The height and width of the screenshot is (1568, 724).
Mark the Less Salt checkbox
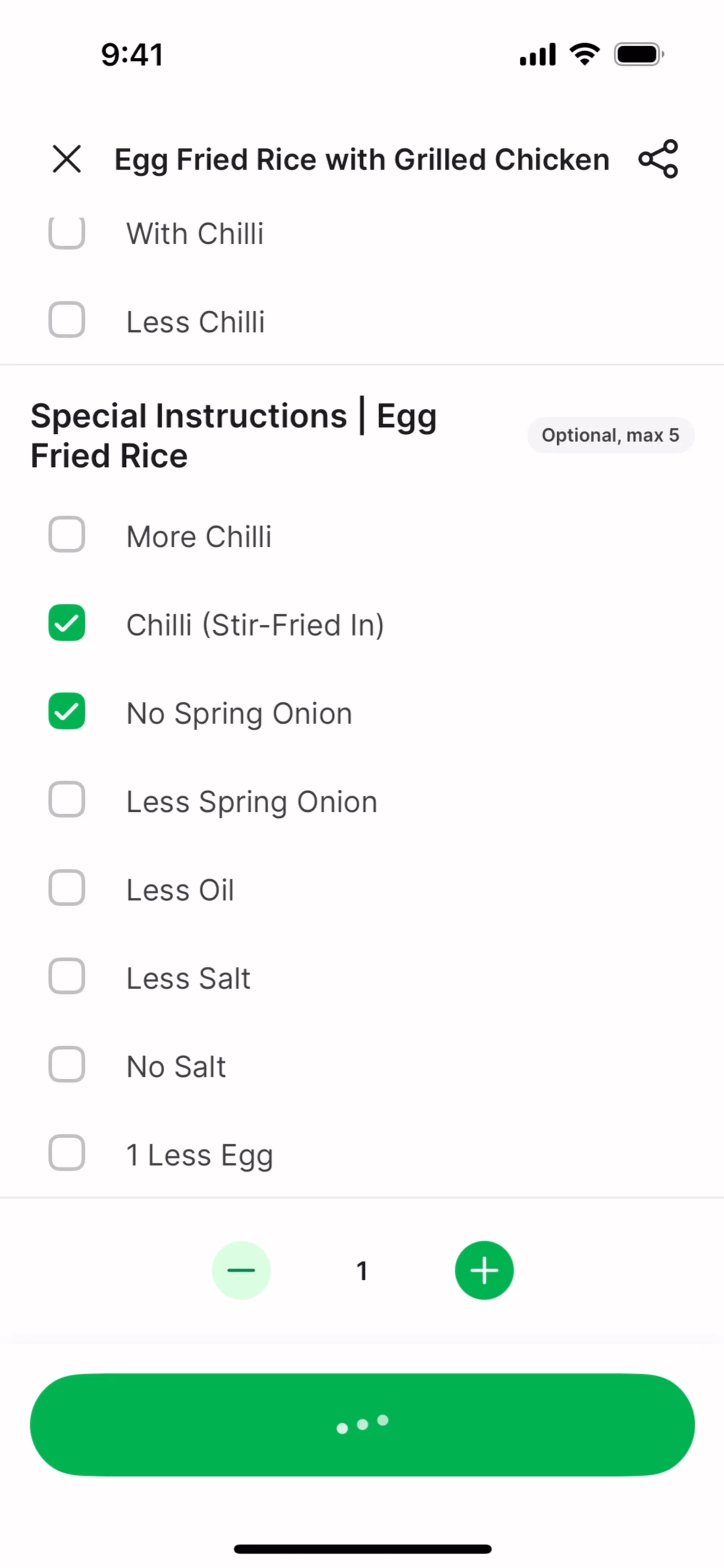[66, 976]
